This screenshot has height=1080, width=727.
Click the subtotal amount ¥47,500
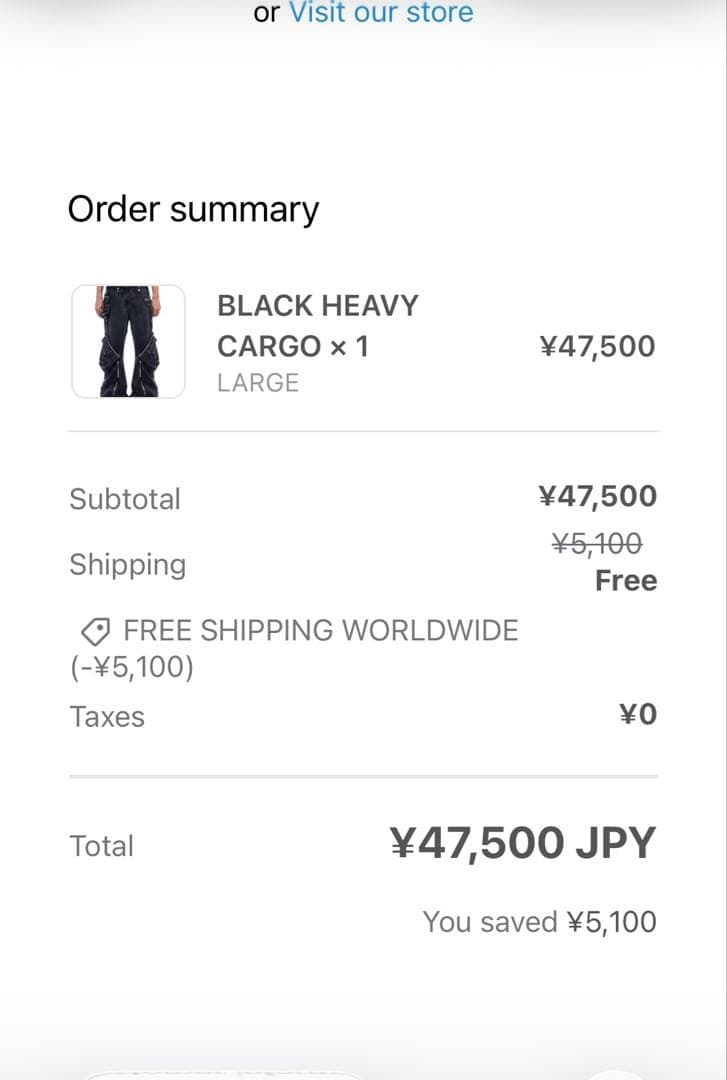tap(597, 495)
